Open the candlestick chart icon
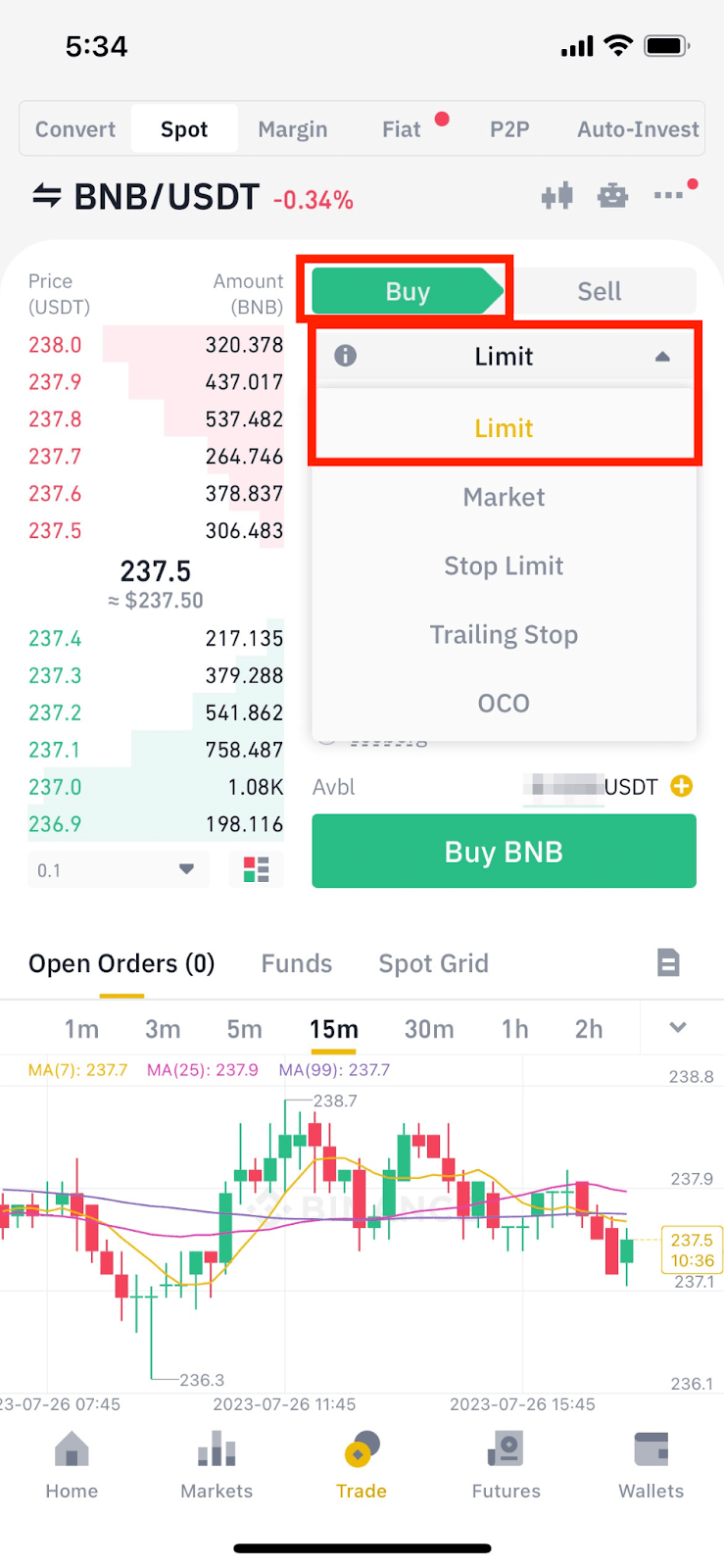Viewport: 724px width, 1568px height. pyautogui.click(x=557, y=197)
